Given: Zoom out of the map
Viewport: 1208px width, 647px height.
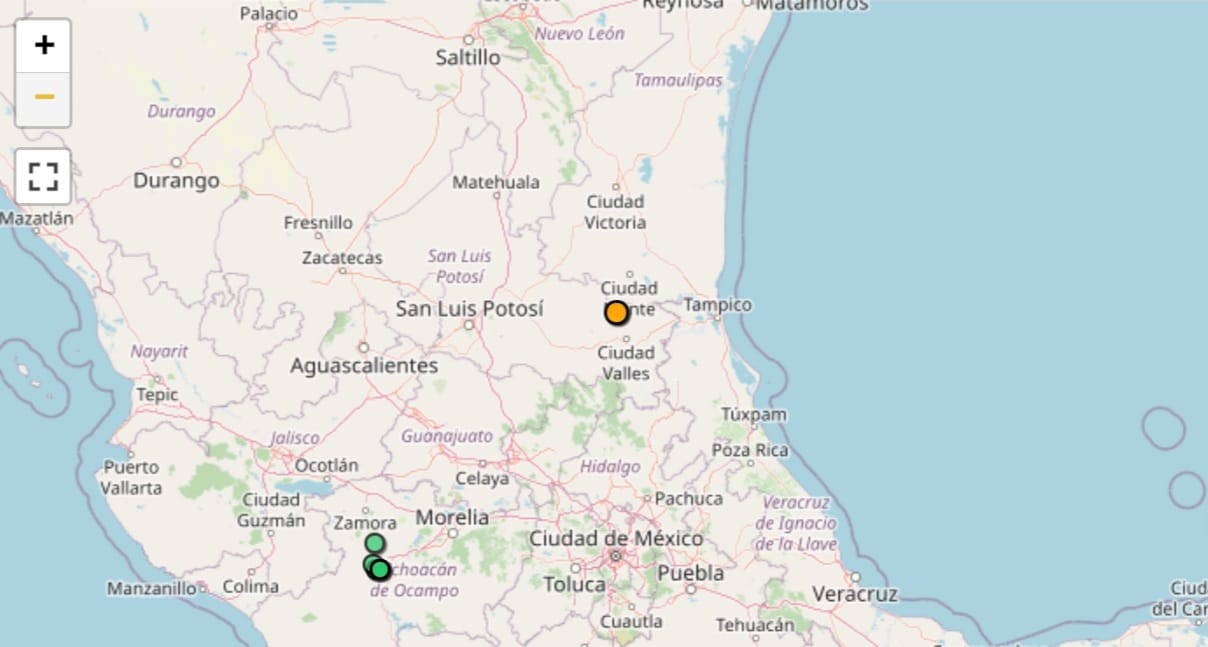Looking at the screenshot, I should pyautogui.click(x=44, y=98).
